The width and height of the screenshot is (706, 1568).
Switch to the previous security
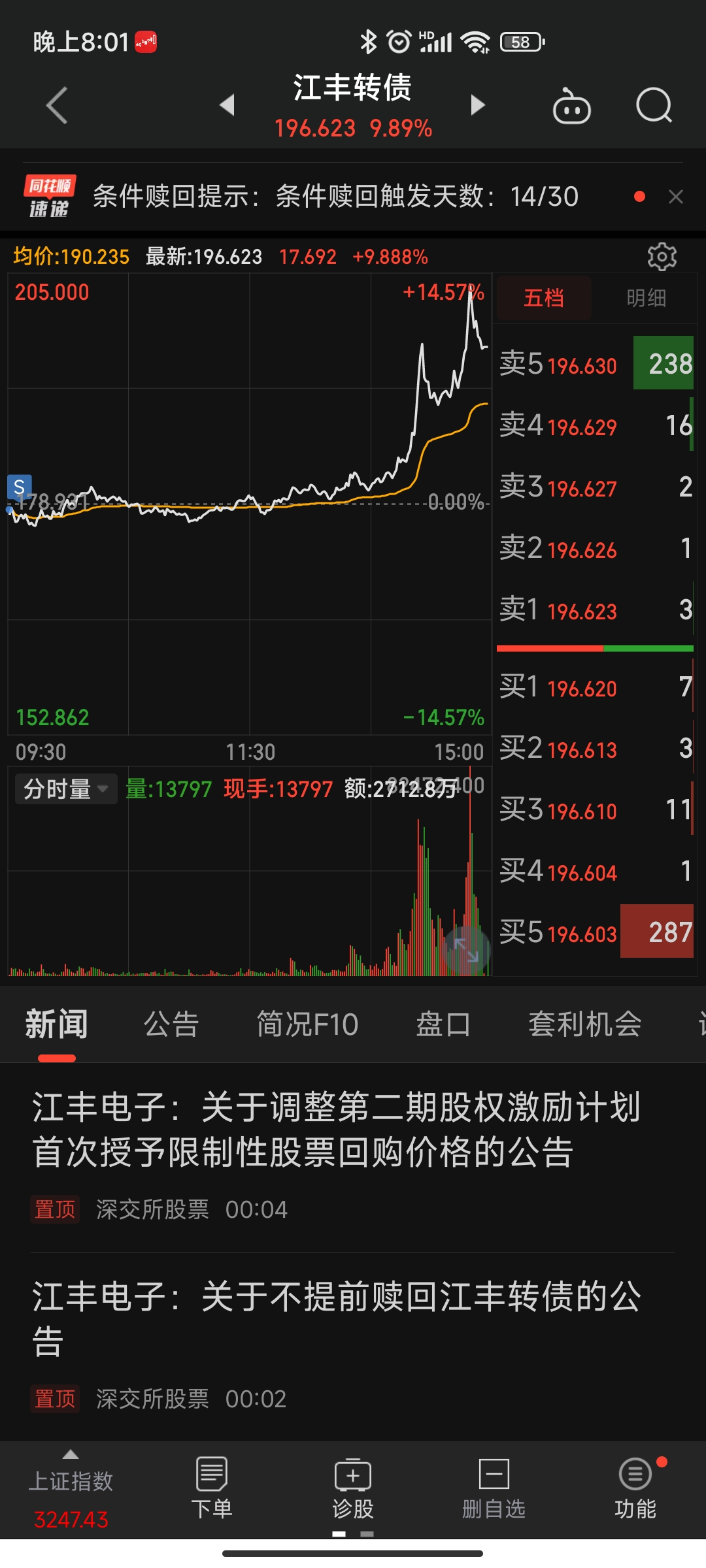click(227, 105)
